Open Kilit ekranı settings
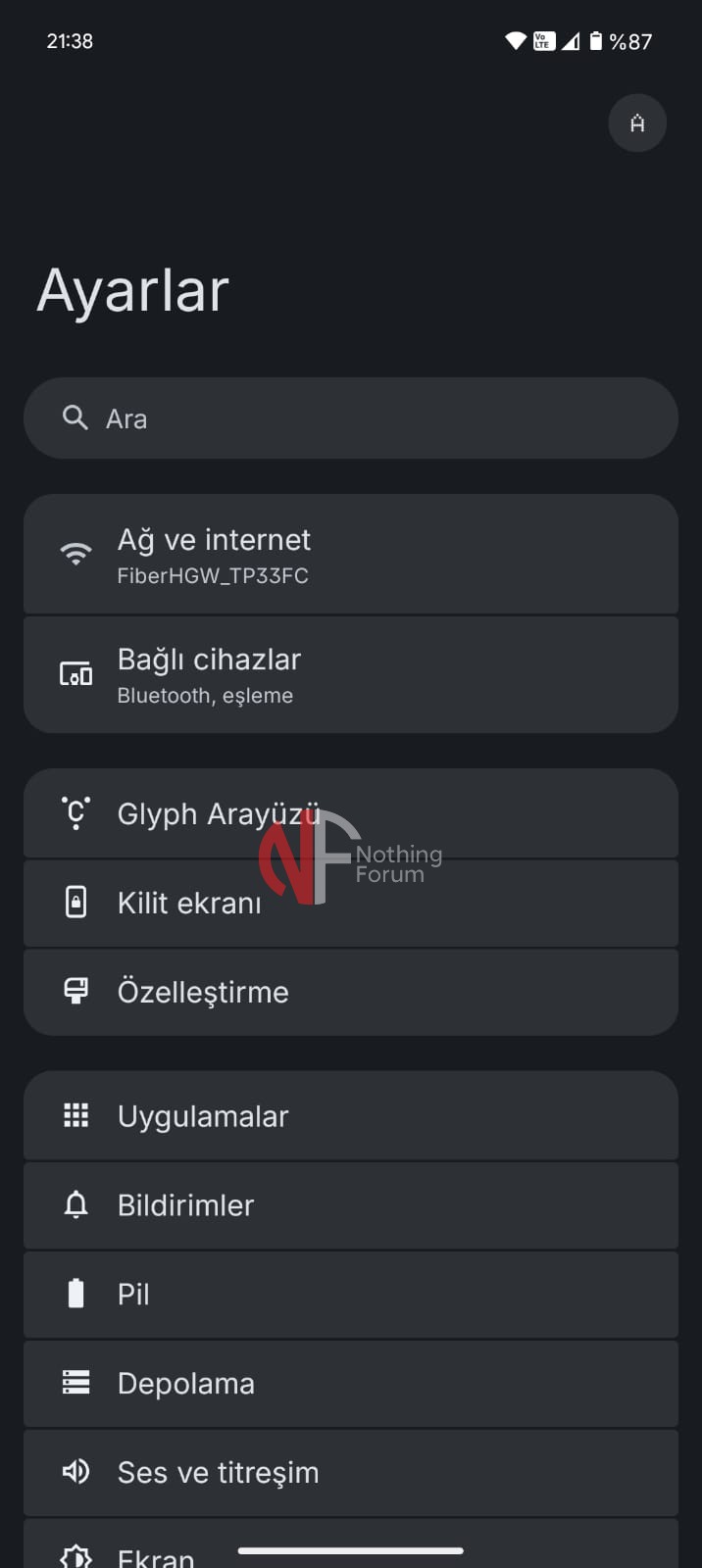This screenshot has width=702, height=1568. pyautogui.click(x=351, y=903)
